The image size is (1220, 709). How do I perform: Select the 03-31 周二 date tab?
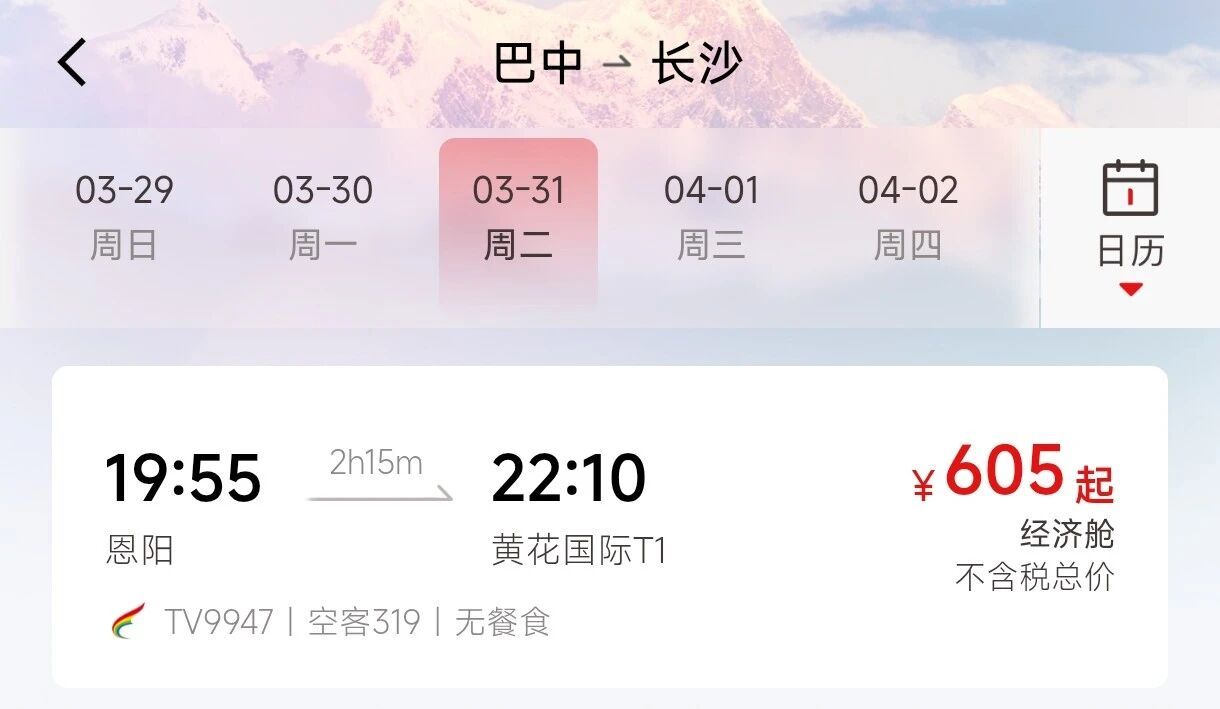(518, 216)
